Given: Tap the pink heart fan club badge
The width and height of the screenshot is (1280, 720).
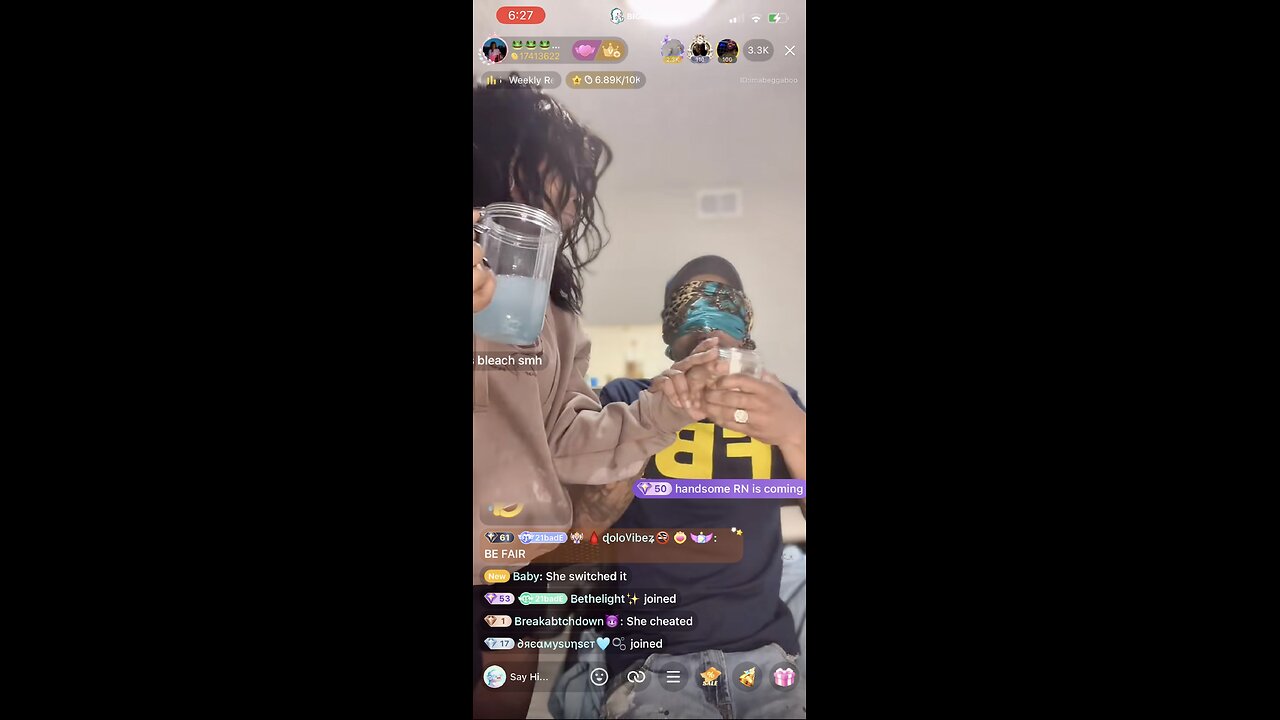Looking at the screenshot, I should [x=585, y=51].
